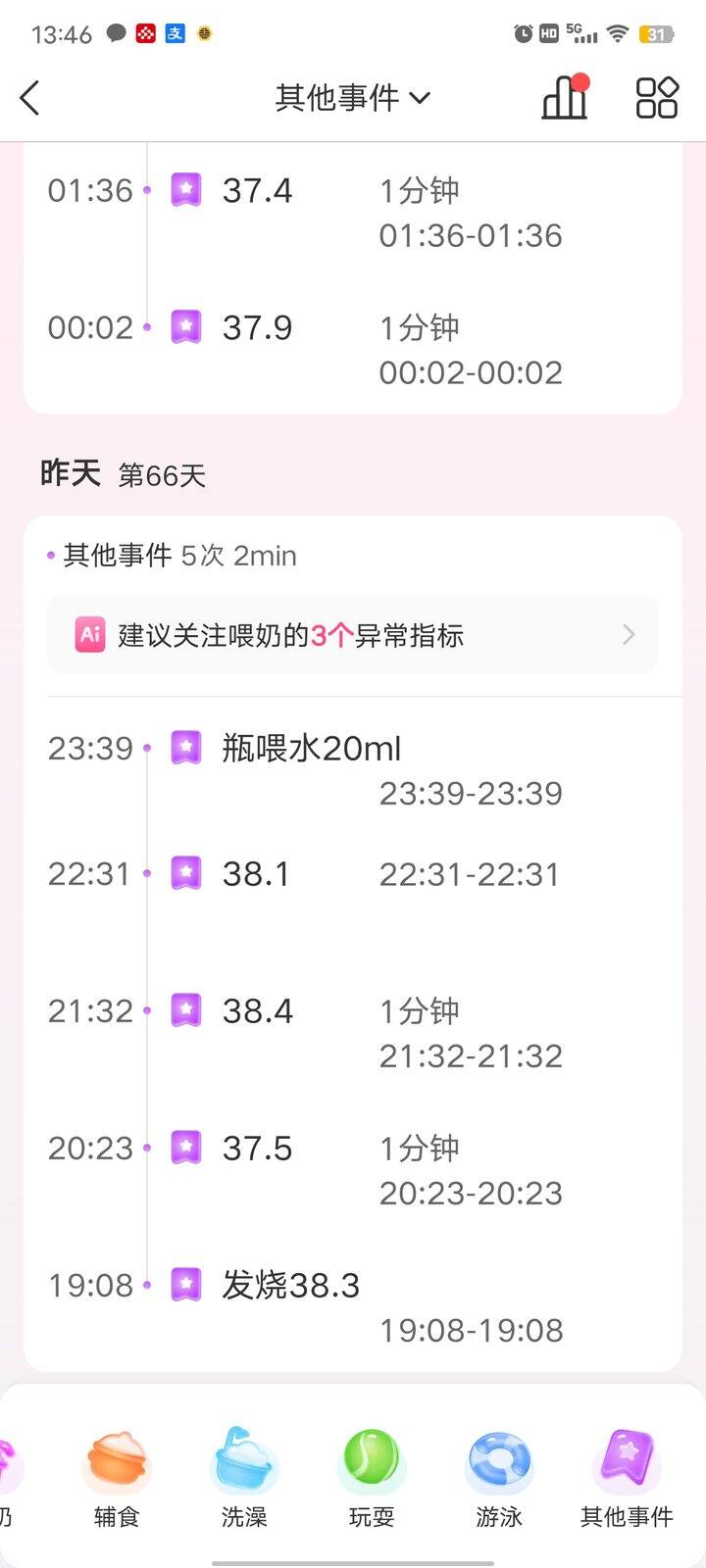This screenshot has width=706, height=1568.
Task: Click the AI badge on the suggestion banner
Action: click(89, 635)
